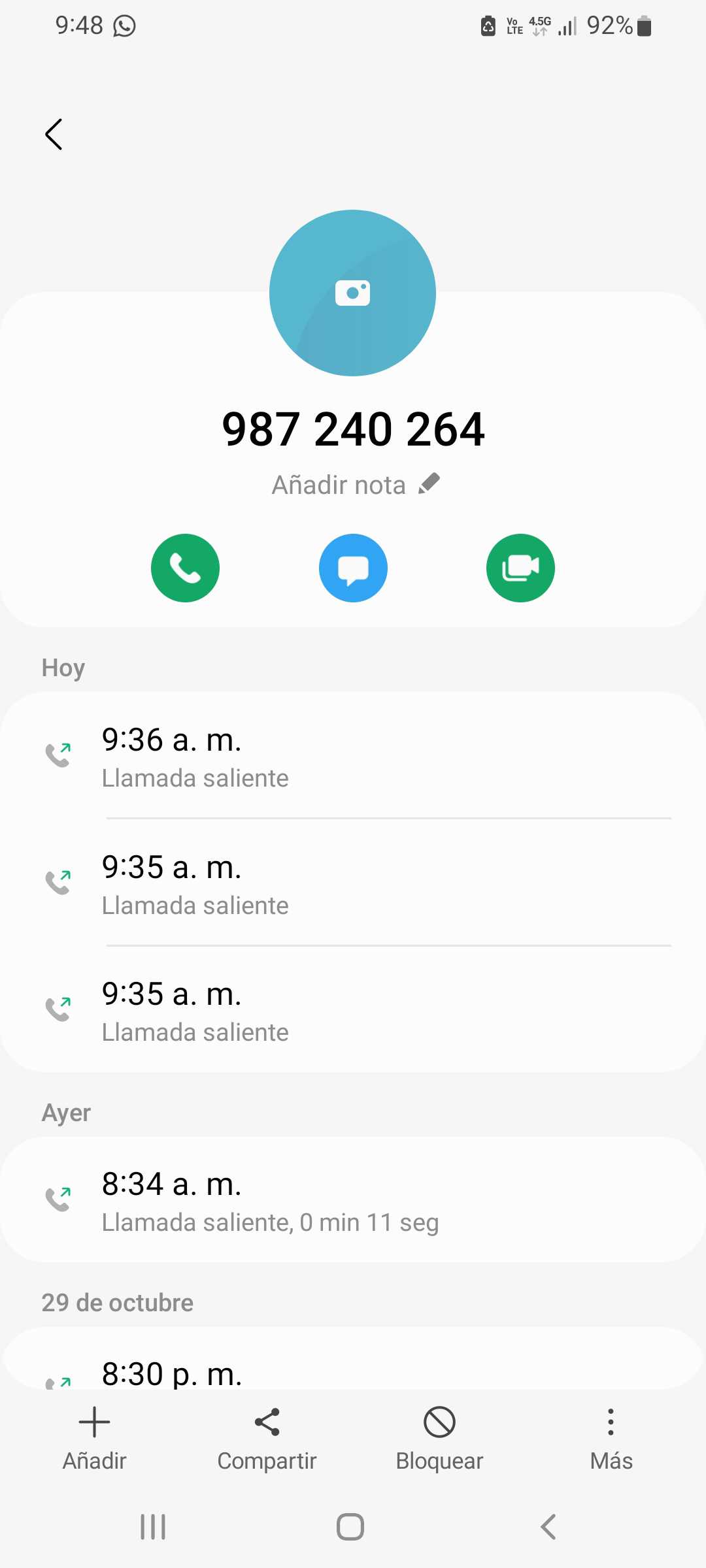The image size is (706, 1568).
Task: Open the 8:30 p. m. call from 29 de octubre
Action: tap(353, 1372)
